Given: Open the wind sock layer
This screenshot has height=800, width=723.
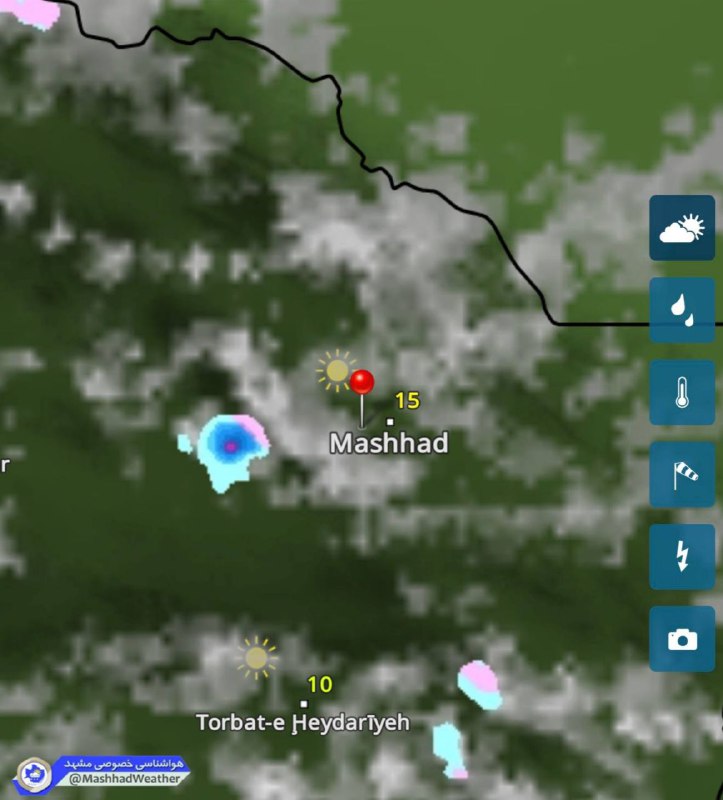Looking at the screenshot, I should click(682, 474).
